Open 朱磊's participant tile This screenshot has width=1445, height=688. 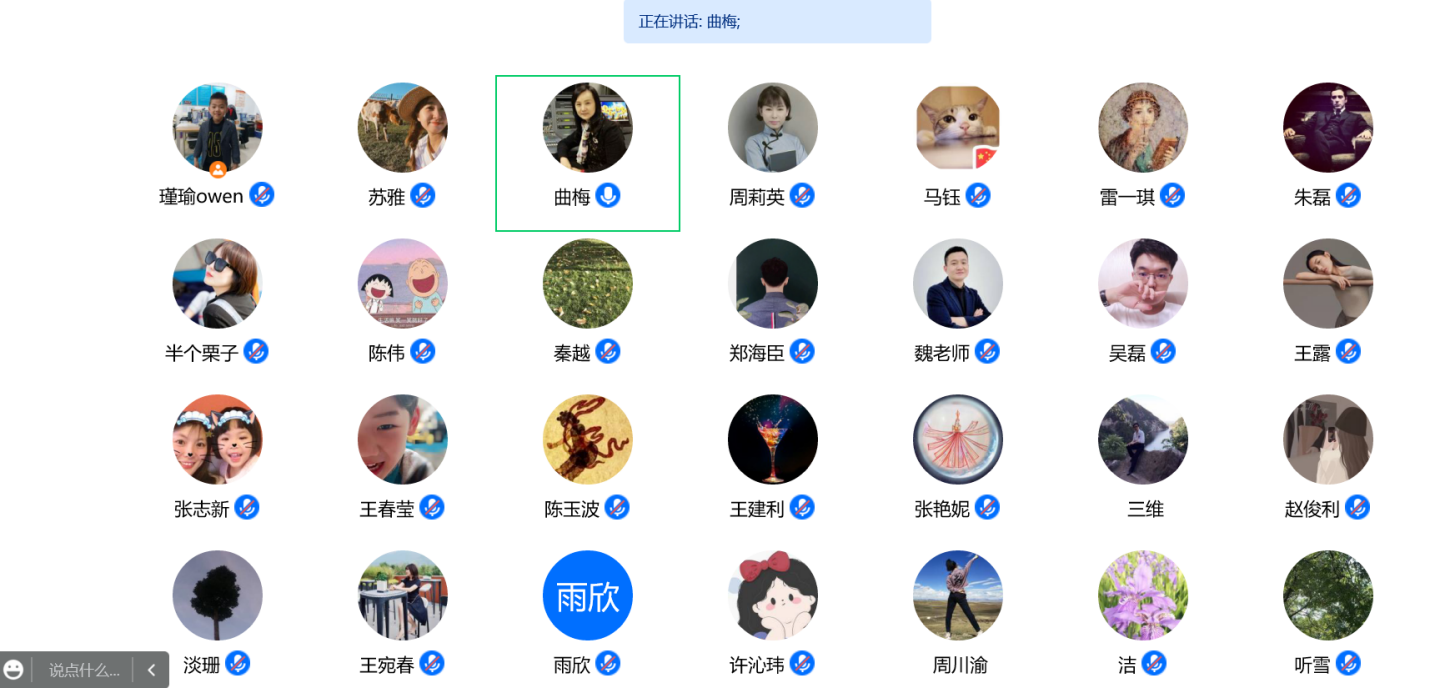pyautogui.click(x=1327, y=128)
